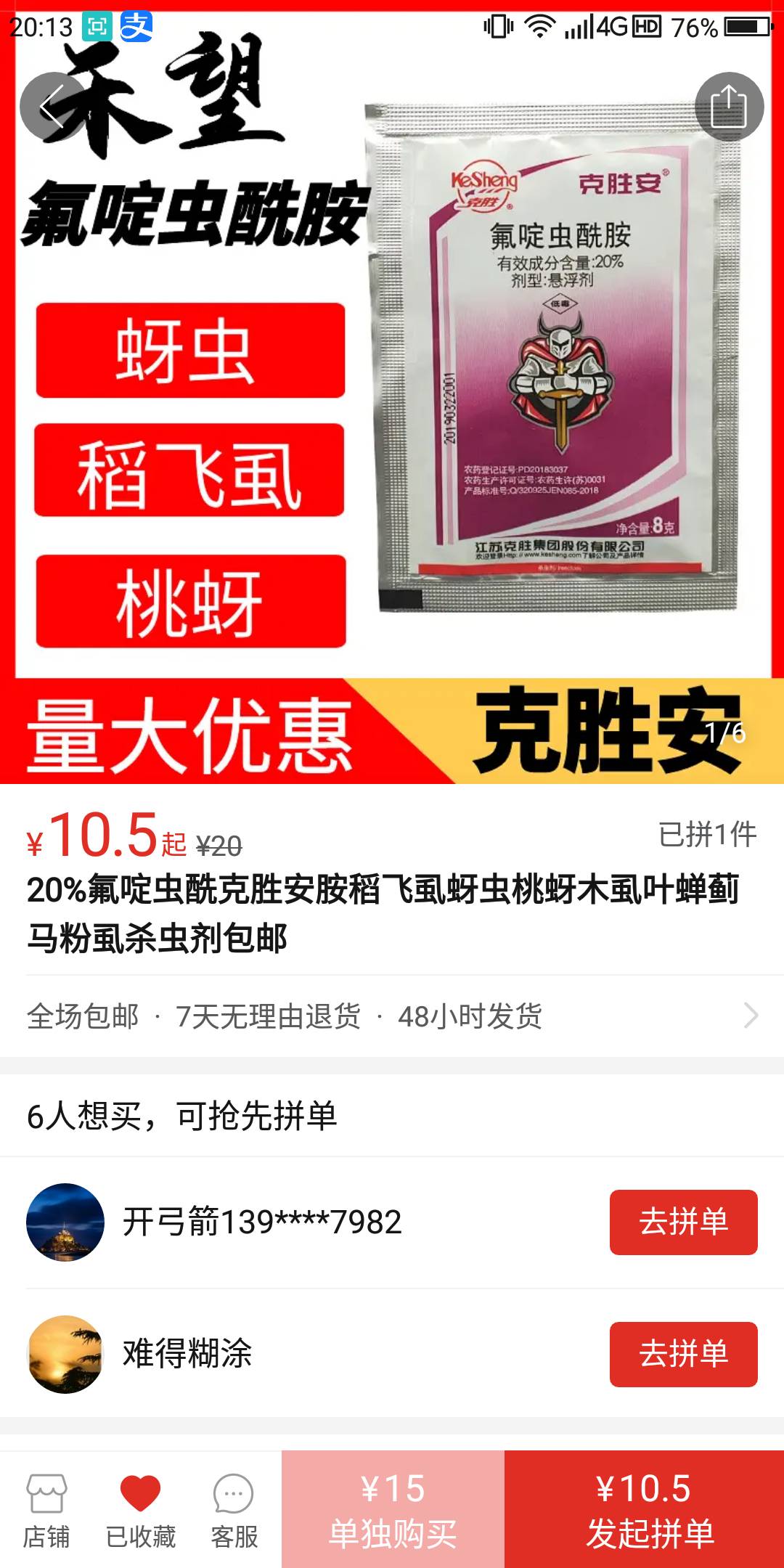Buy alone for ¥15 单独购买
Image resolution: width=784 pixels, height=1568 pixels.
coord(393,1509)
